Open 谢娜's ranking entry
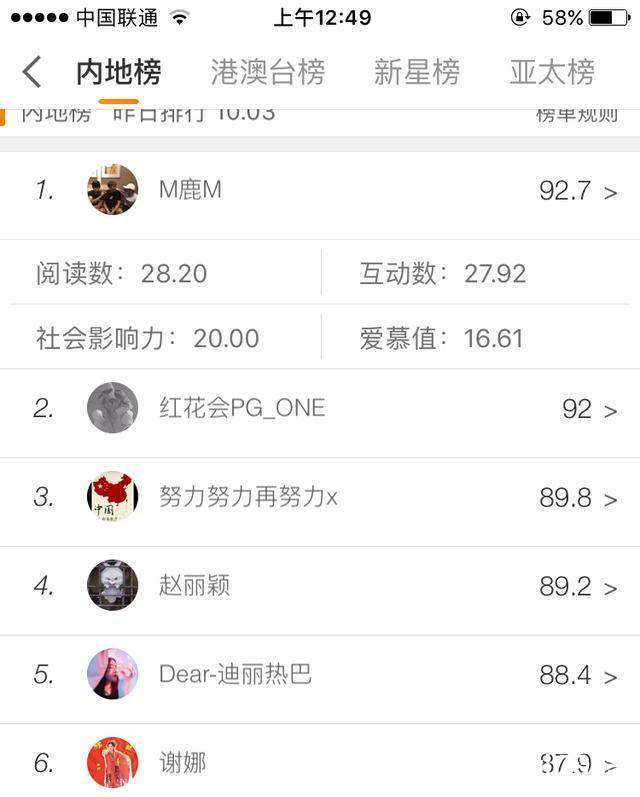Viewport: 640px width, 797px height. pos(320,763)
